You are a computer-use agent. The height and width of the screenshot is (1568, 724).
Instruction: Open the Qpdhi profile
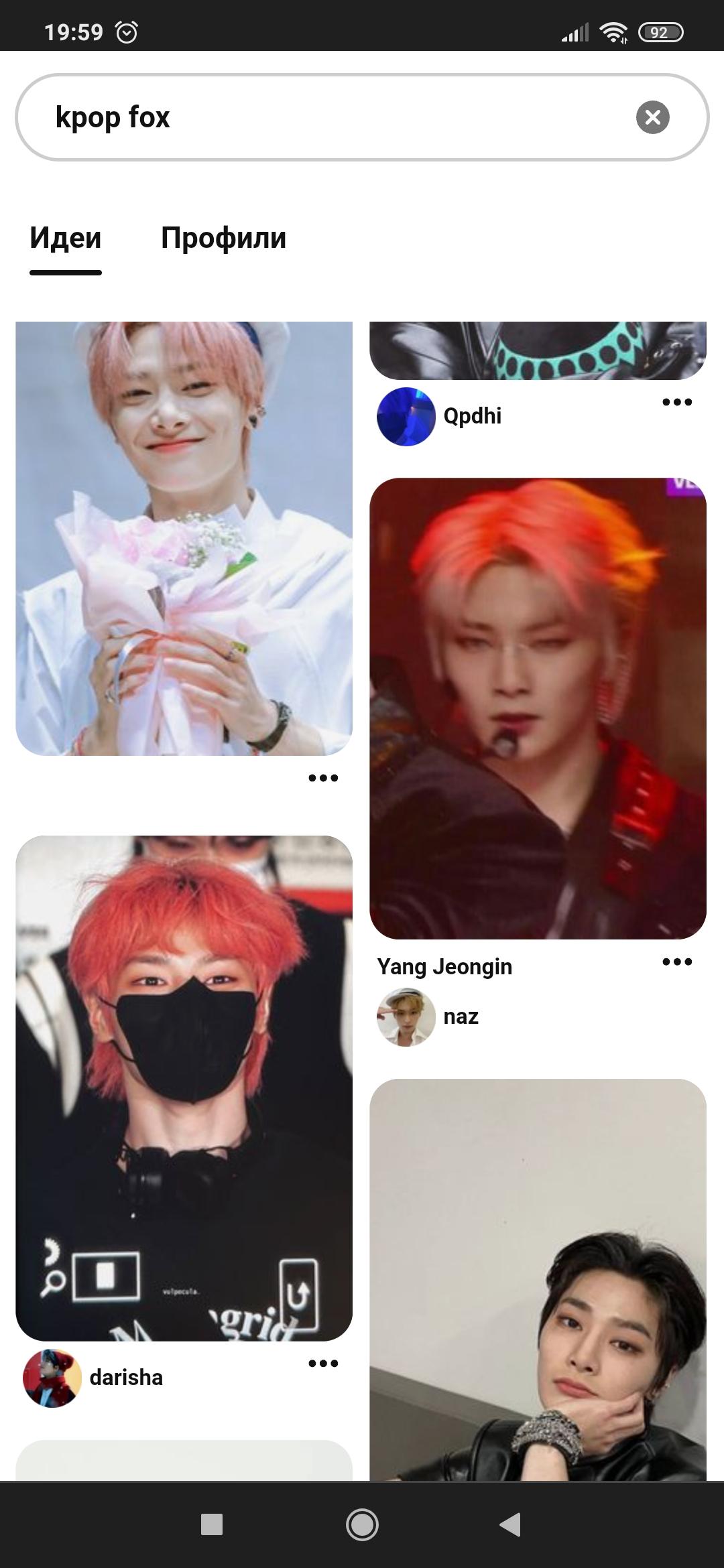coord(472,416)
